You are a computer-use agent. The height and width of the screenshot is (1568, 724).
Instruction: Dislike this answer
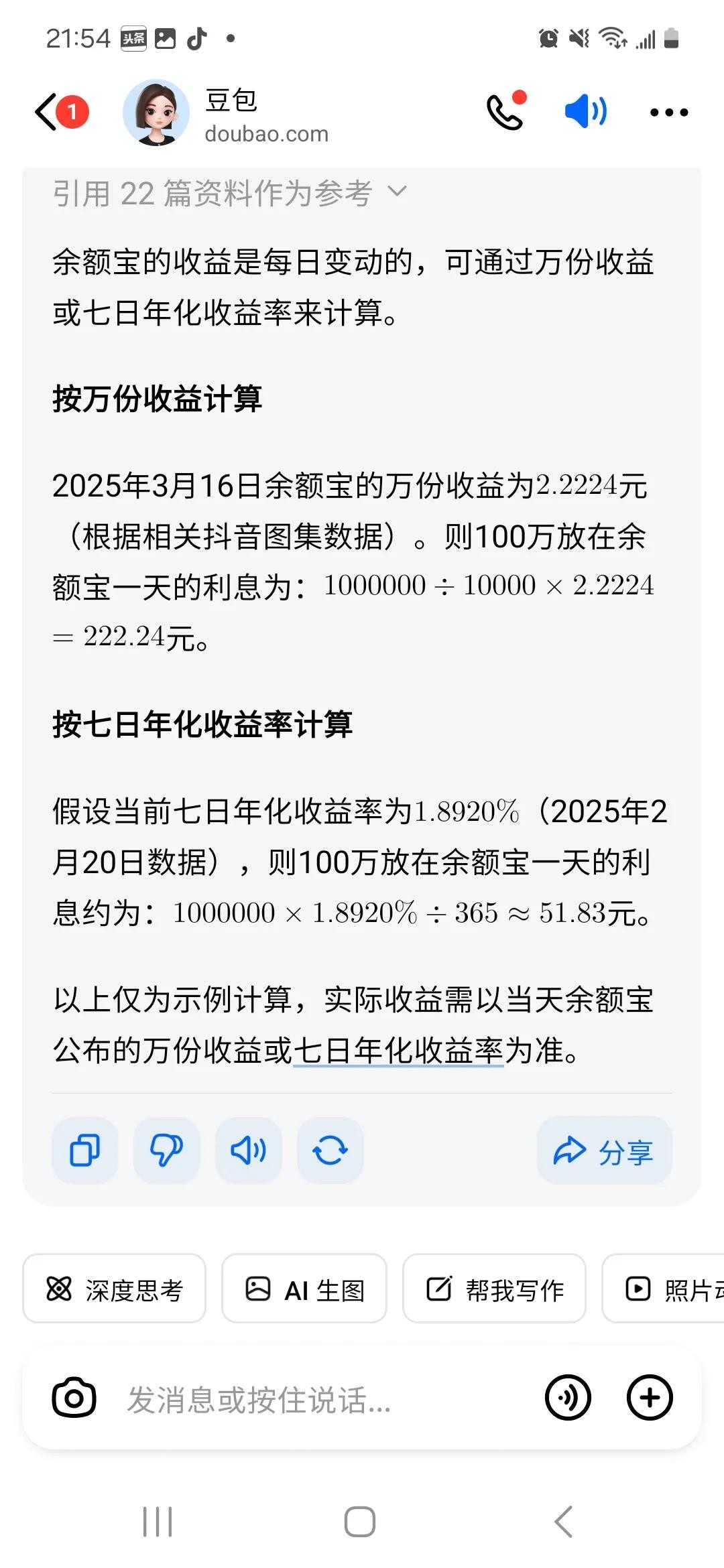(x=166, y=1150)
